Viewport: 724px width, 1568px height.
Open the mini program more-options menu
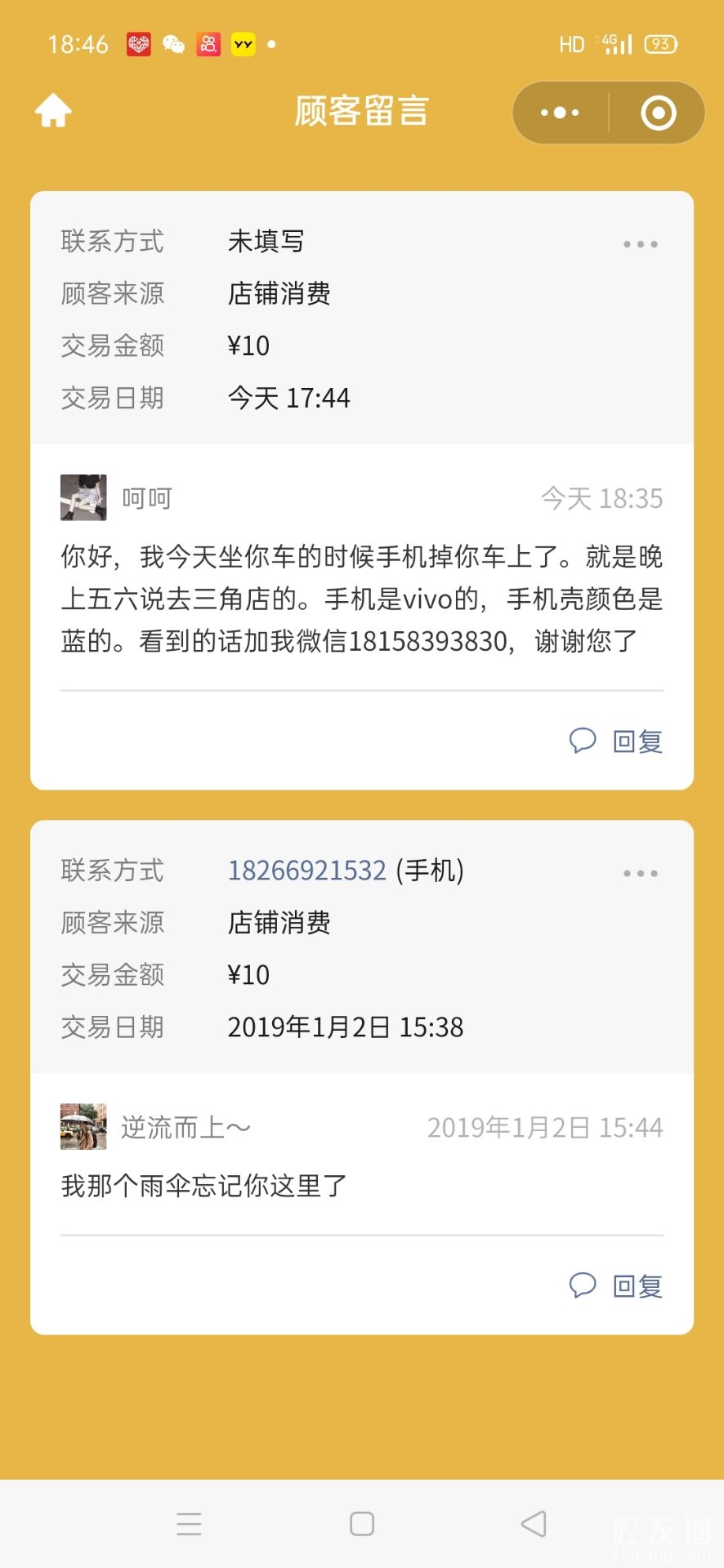pos(560,113)
